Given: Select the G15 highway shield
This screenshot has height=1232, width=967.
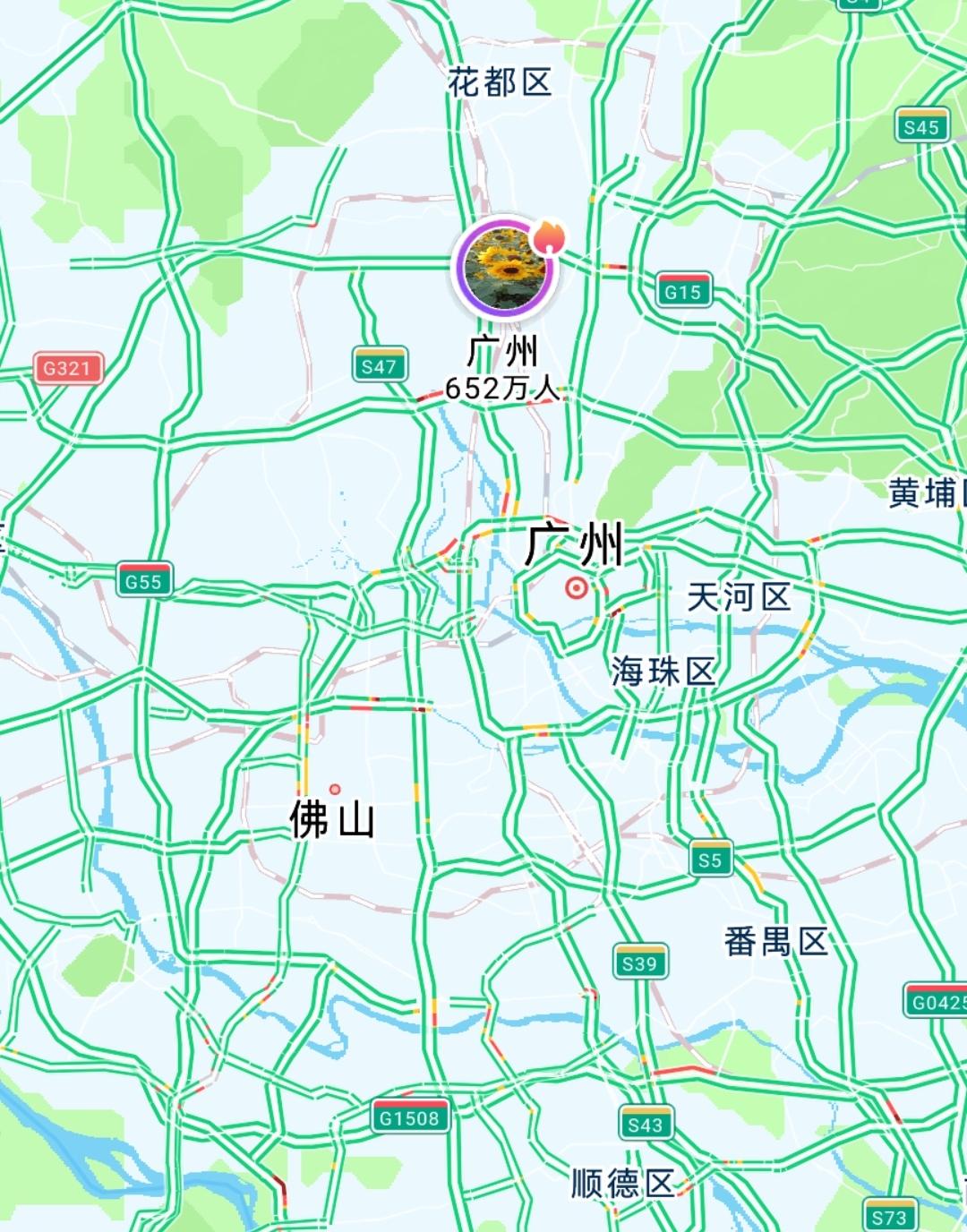Looking at the screenshot, I should 684,290.
